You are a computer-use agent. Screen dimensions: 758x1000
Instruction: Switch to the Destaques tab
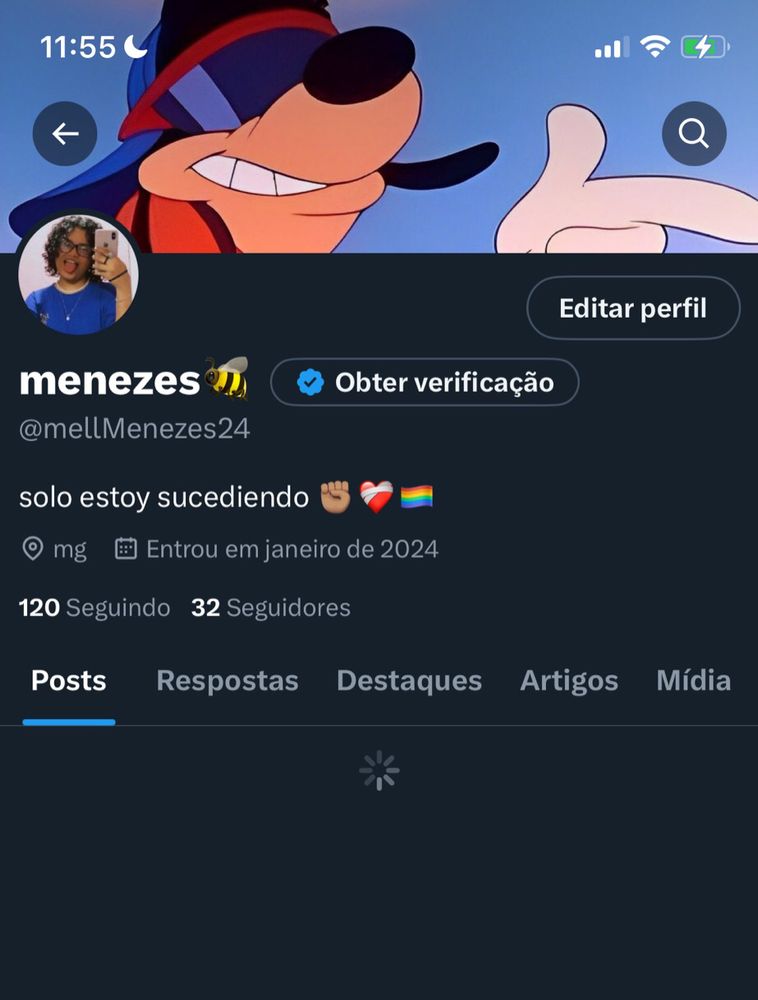click(x=409, y=681)
